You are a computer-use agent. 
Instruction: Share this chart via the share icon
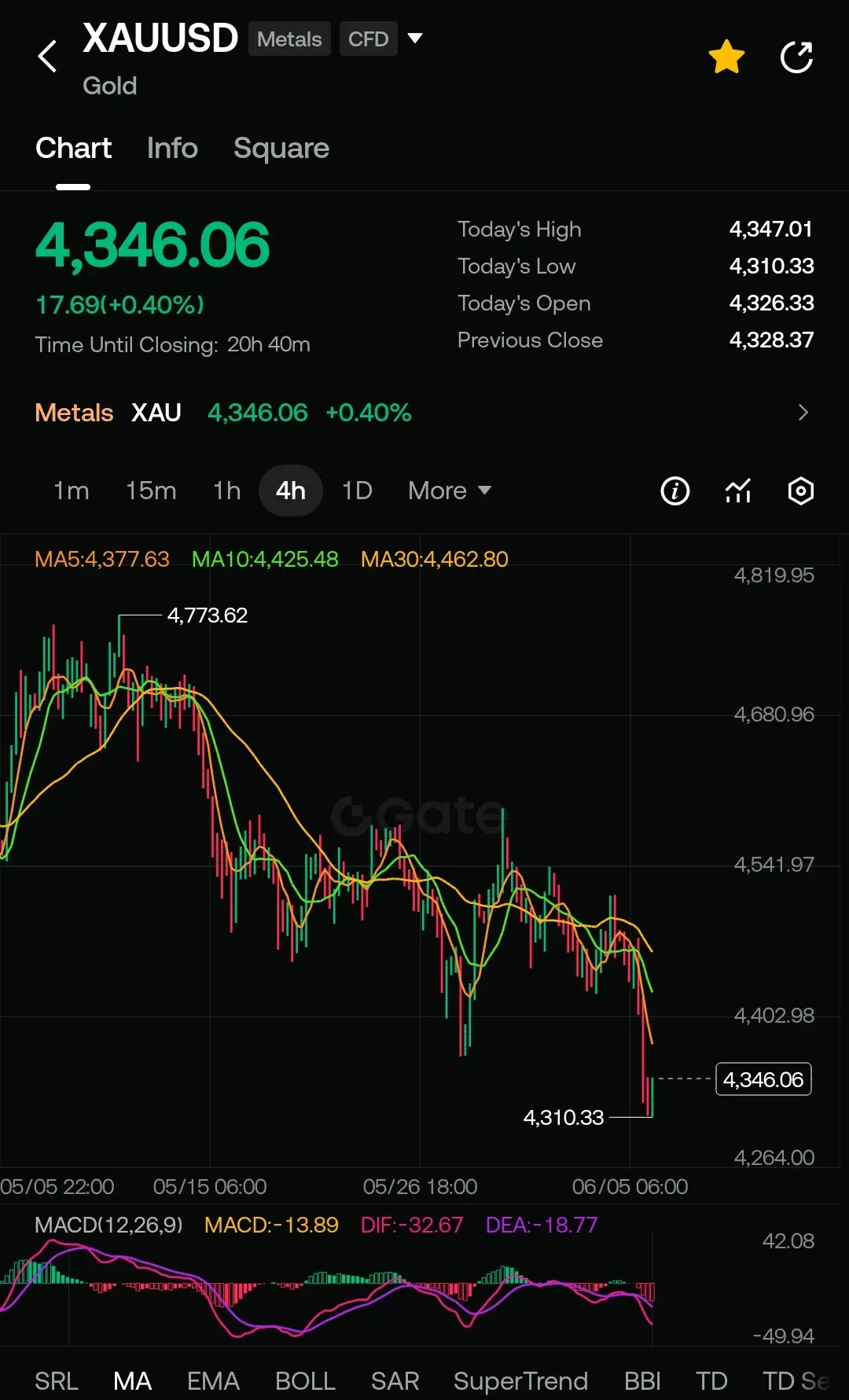(796, 57)
